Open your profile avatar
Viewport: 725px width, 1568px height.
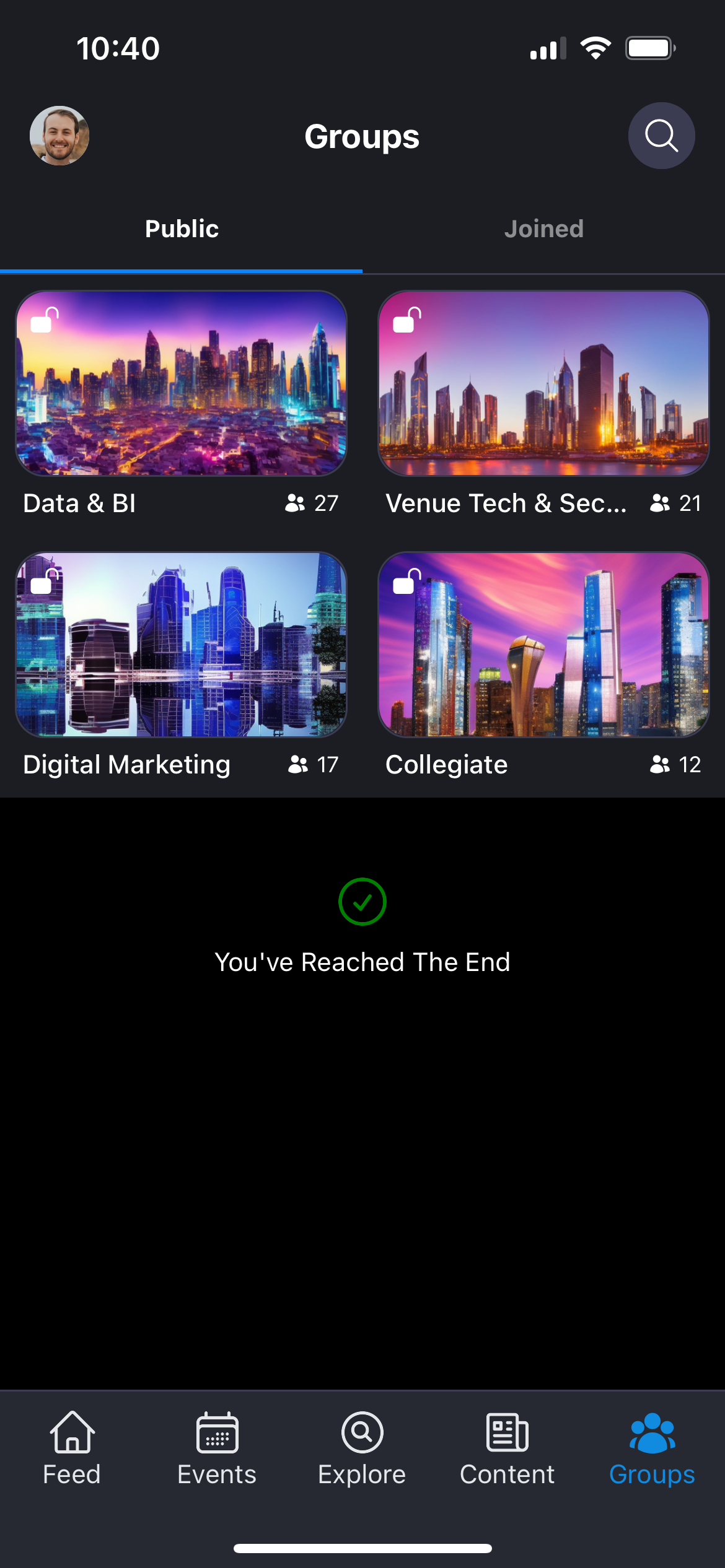click(x=59, y=136)
